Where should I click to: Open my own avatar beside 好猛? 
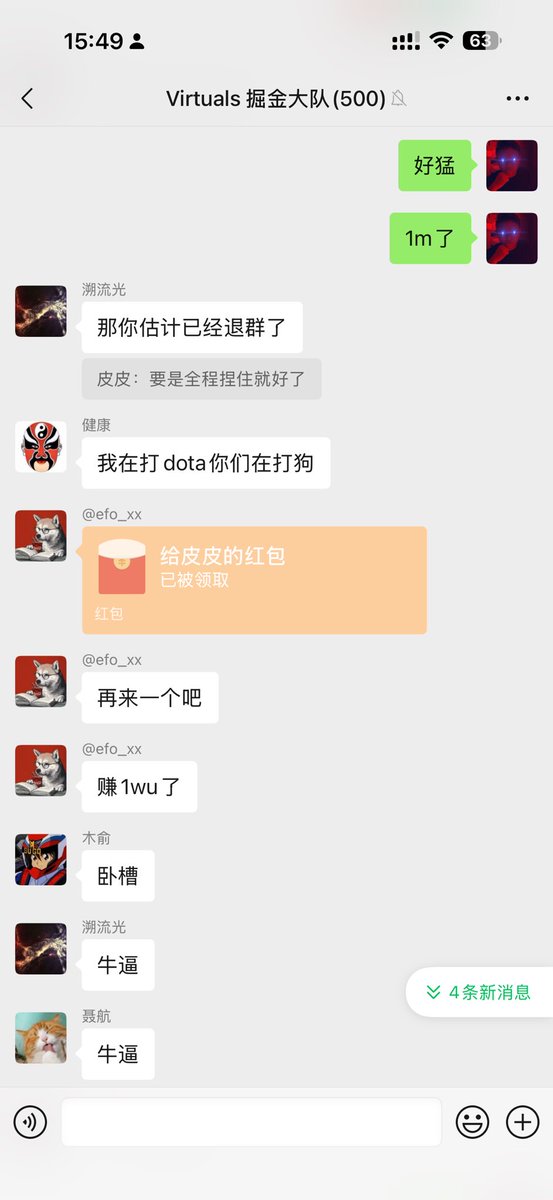point(512,166)
